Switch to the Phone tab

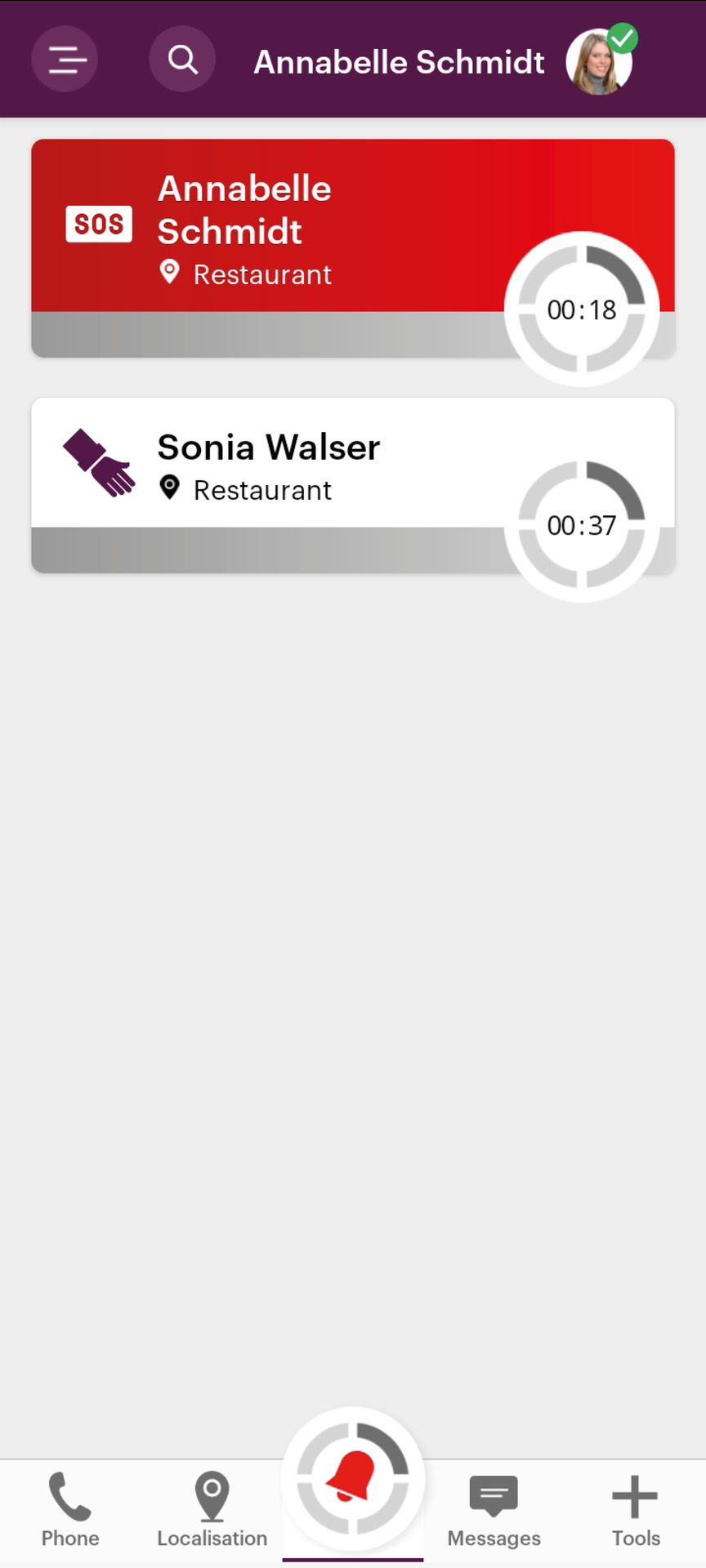tap(70, 1509)
